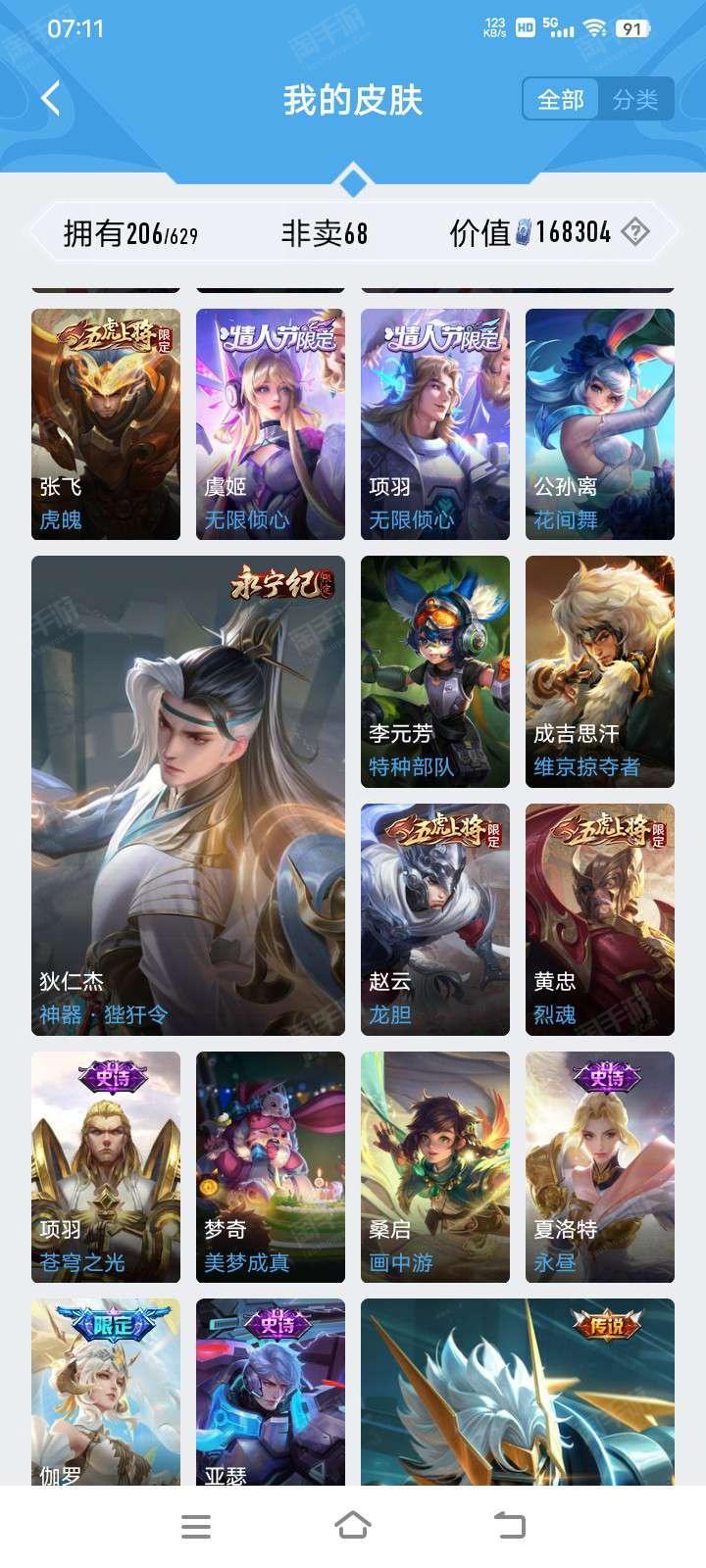The image size is (706, 1568).
Task: Open 夏洛特 永昼 skin card
Action: tap(600, 1166)
